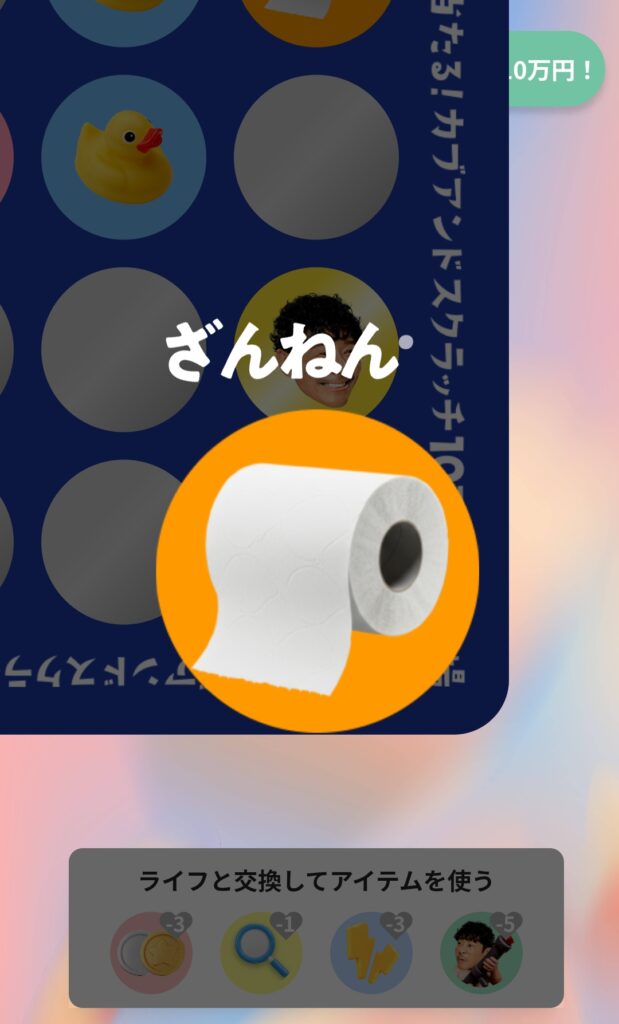The width and height of the screenshot is (619, 1024).
Task: Use the magnifying glass item
Action: (x=260, y=953)
